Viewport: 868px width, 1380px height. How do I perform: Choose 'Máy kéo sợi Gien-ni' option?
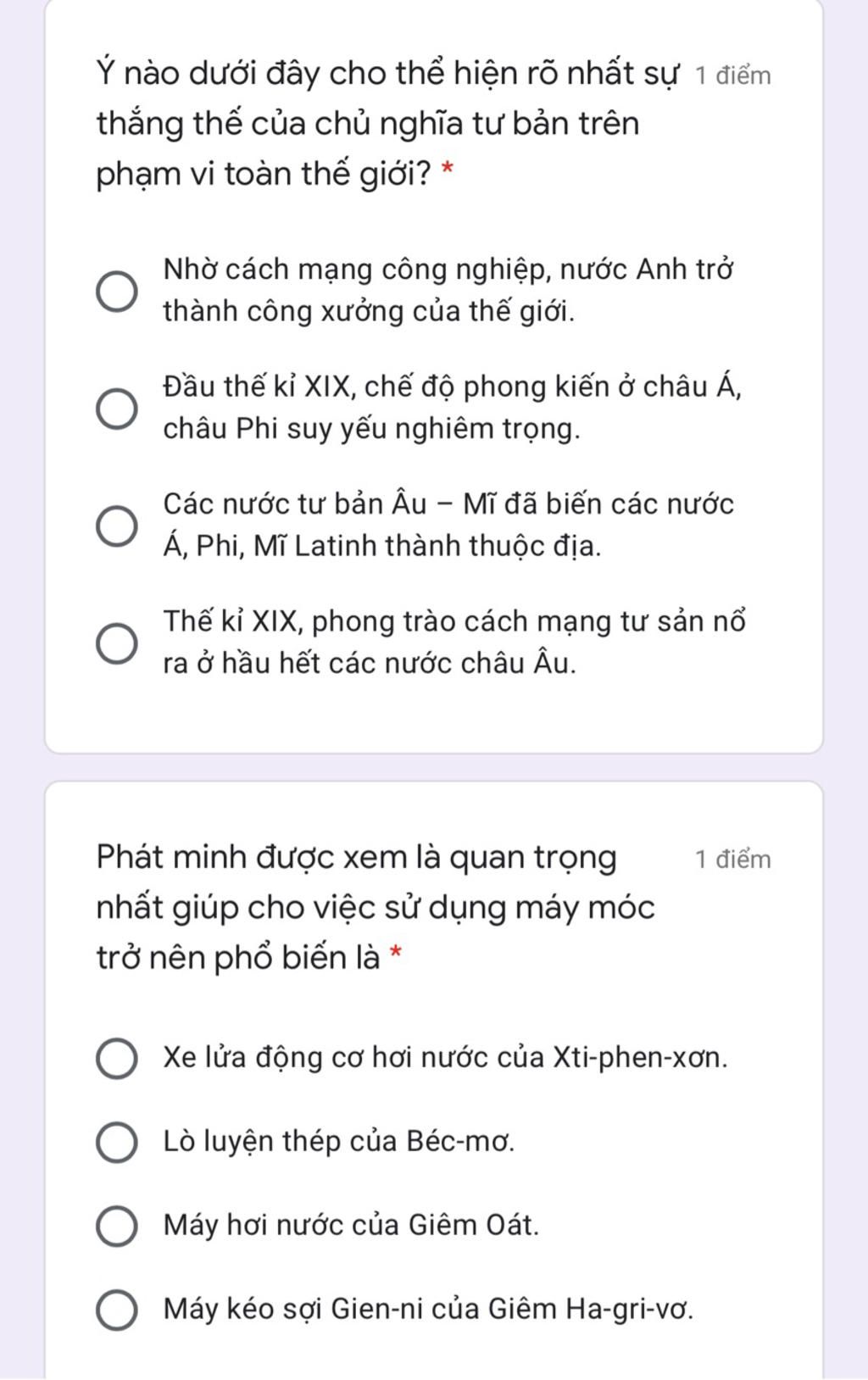[x=116, y=1310]
